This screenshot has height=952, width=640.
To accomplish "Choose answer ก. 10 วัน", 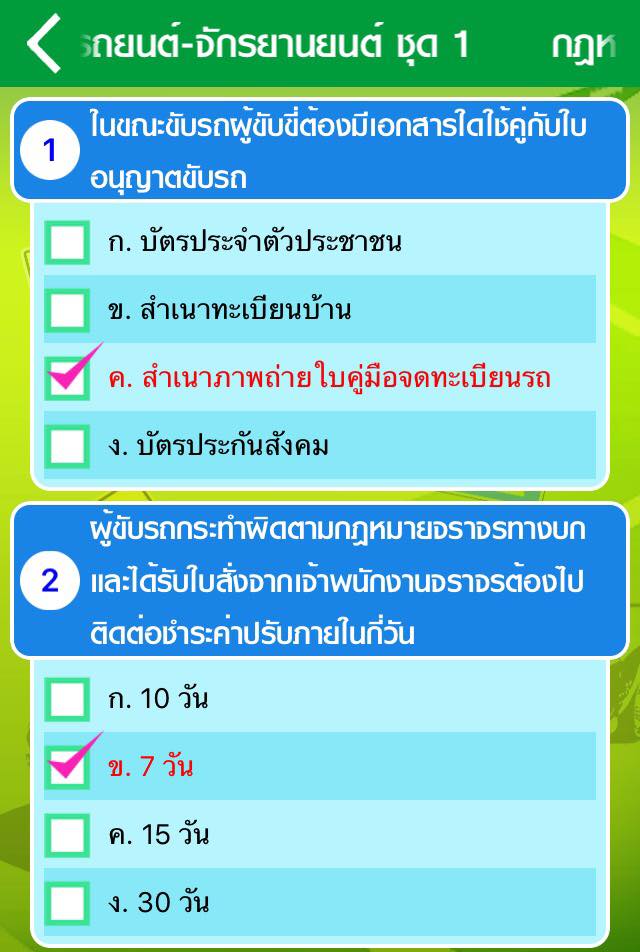I will (x=68, y=699).
